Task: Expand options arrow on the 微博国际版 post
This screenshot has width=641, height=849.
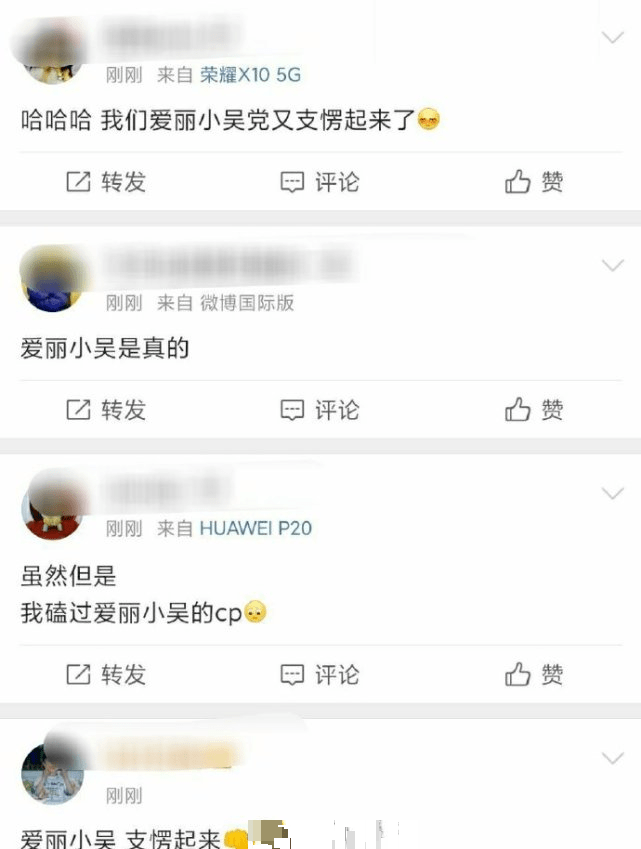Action: (612, 266)
